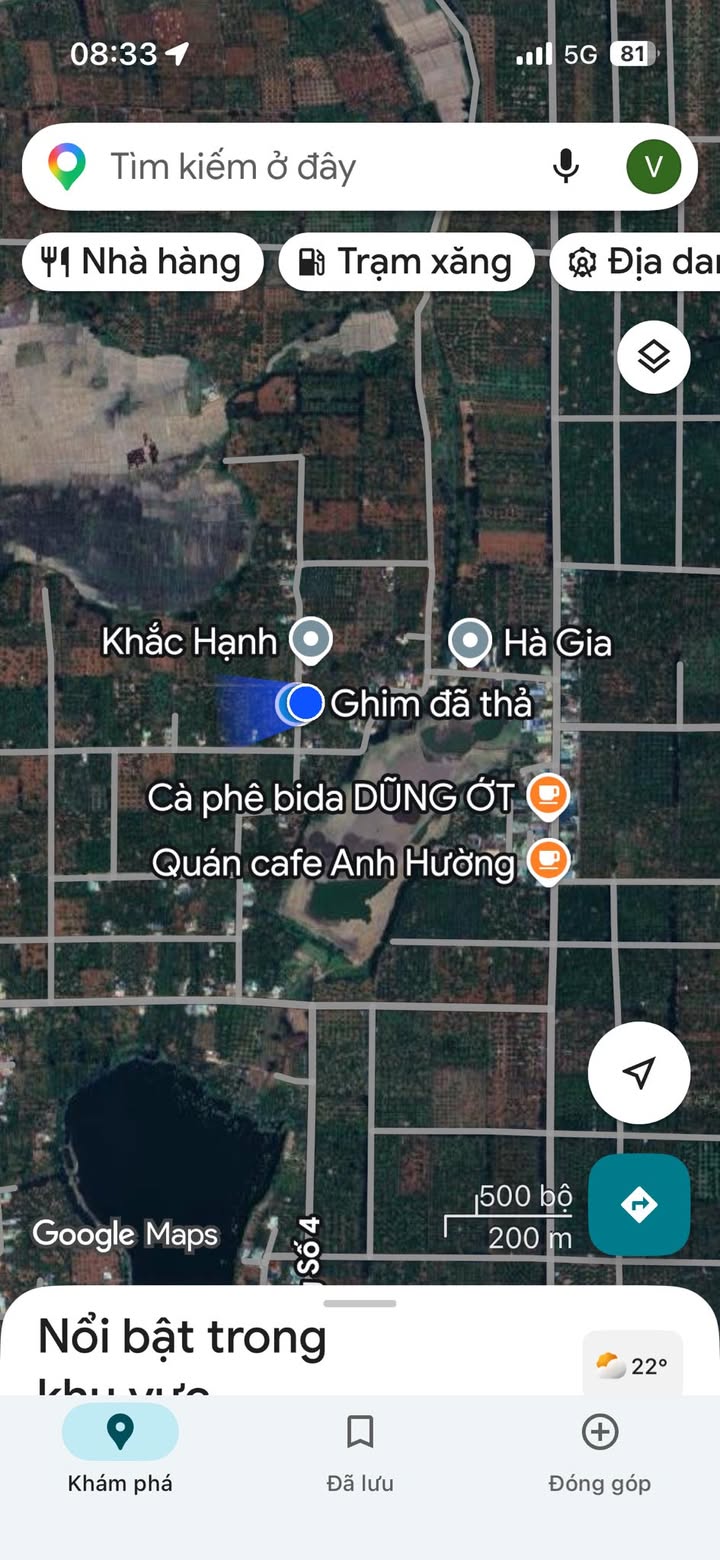Tap the "Ghim đã thả" dropped pin

(x=302, y=704)
